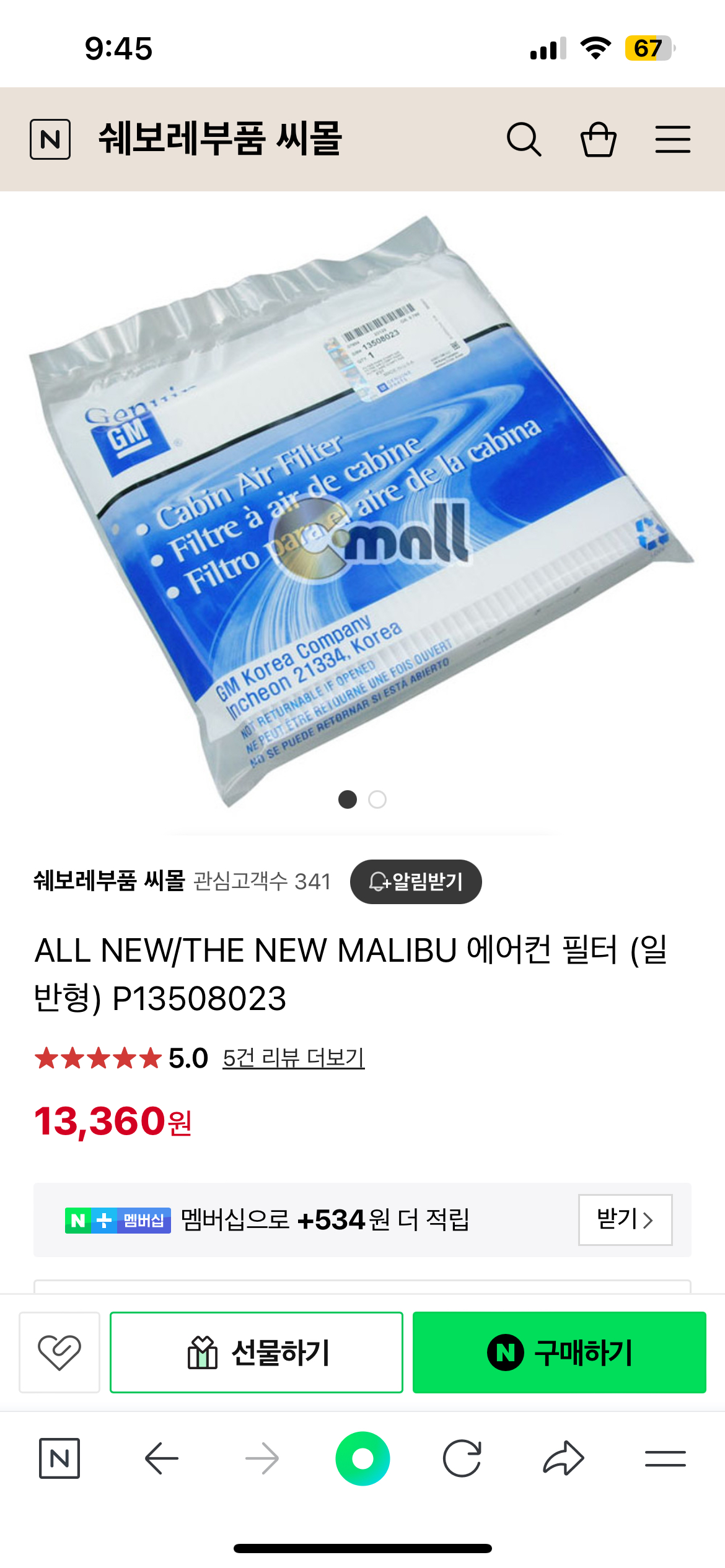
Task: Open the 쉐보레부품 씨몰 store name link
Action: [110, 881]
